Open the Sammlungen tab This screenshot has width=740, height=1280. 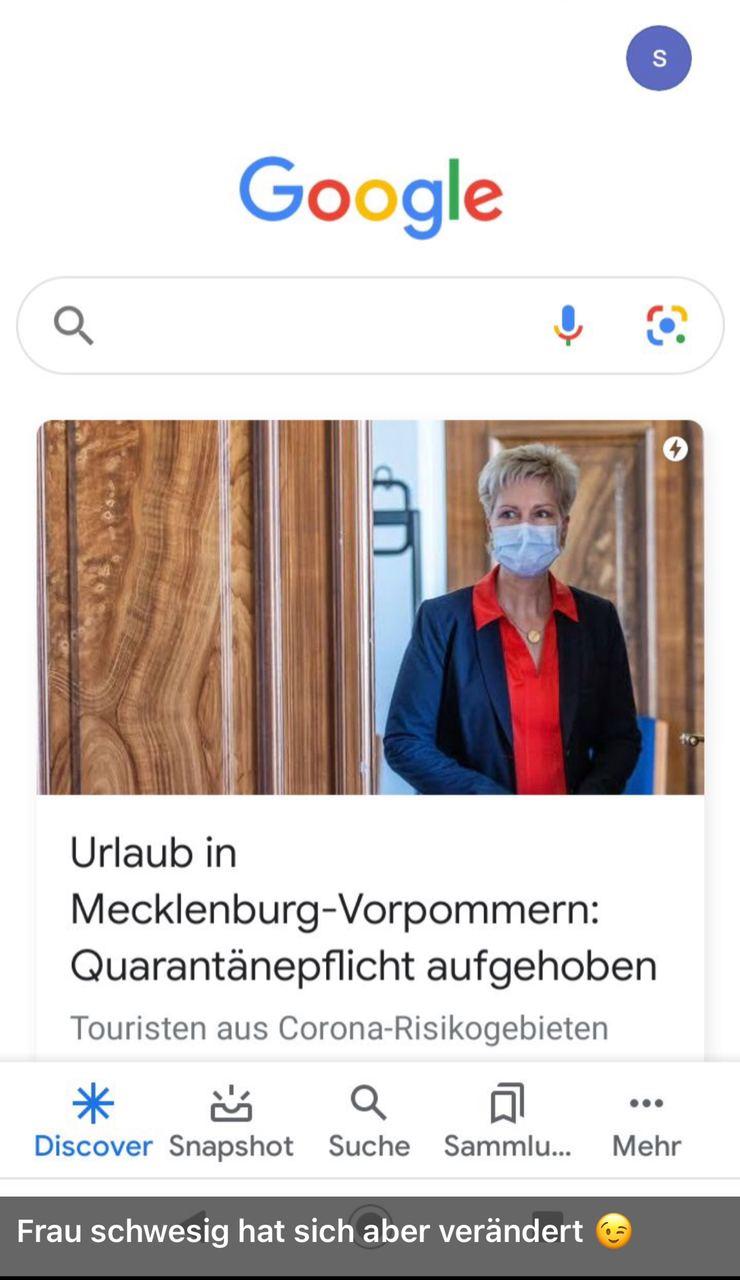point(507,1121)
